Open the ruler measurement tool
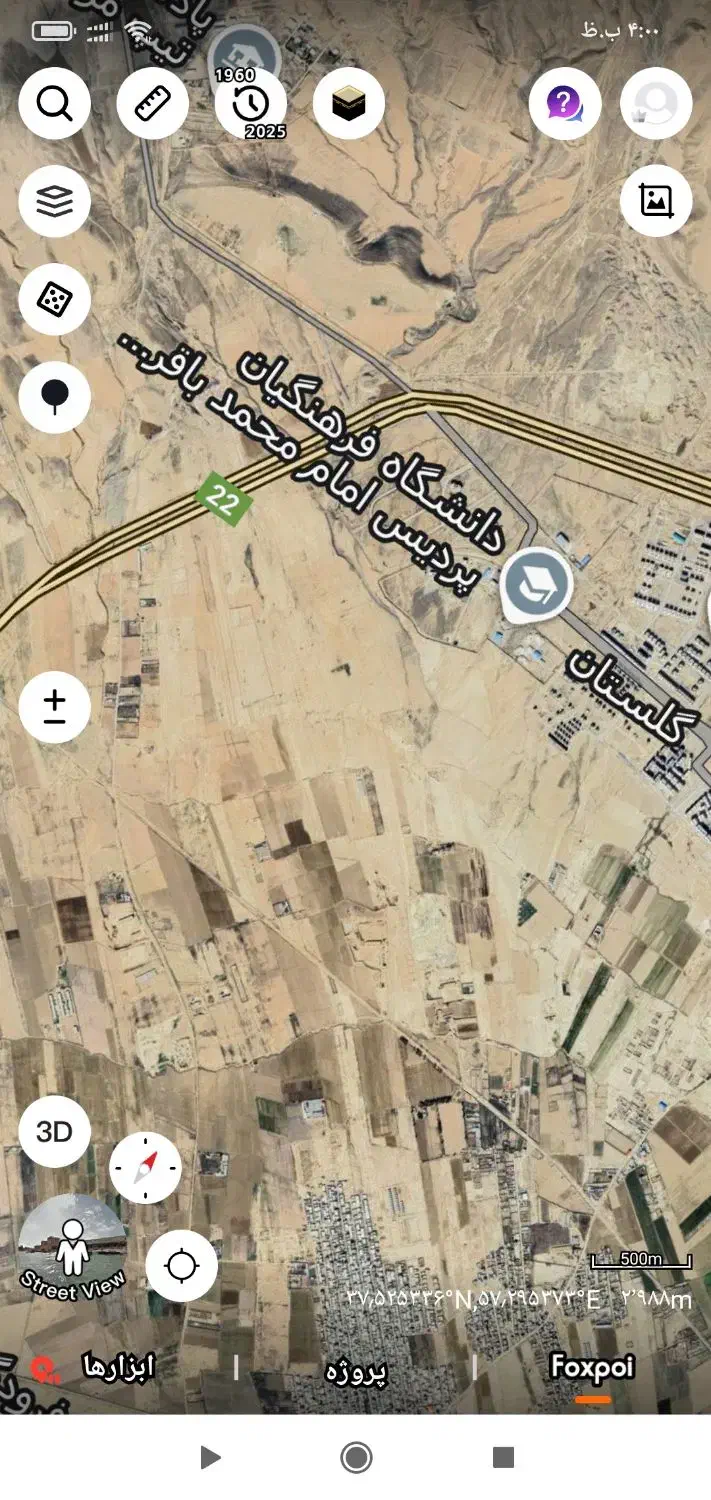The height and width of the screenshot is (1500, 711). [153, 103]
